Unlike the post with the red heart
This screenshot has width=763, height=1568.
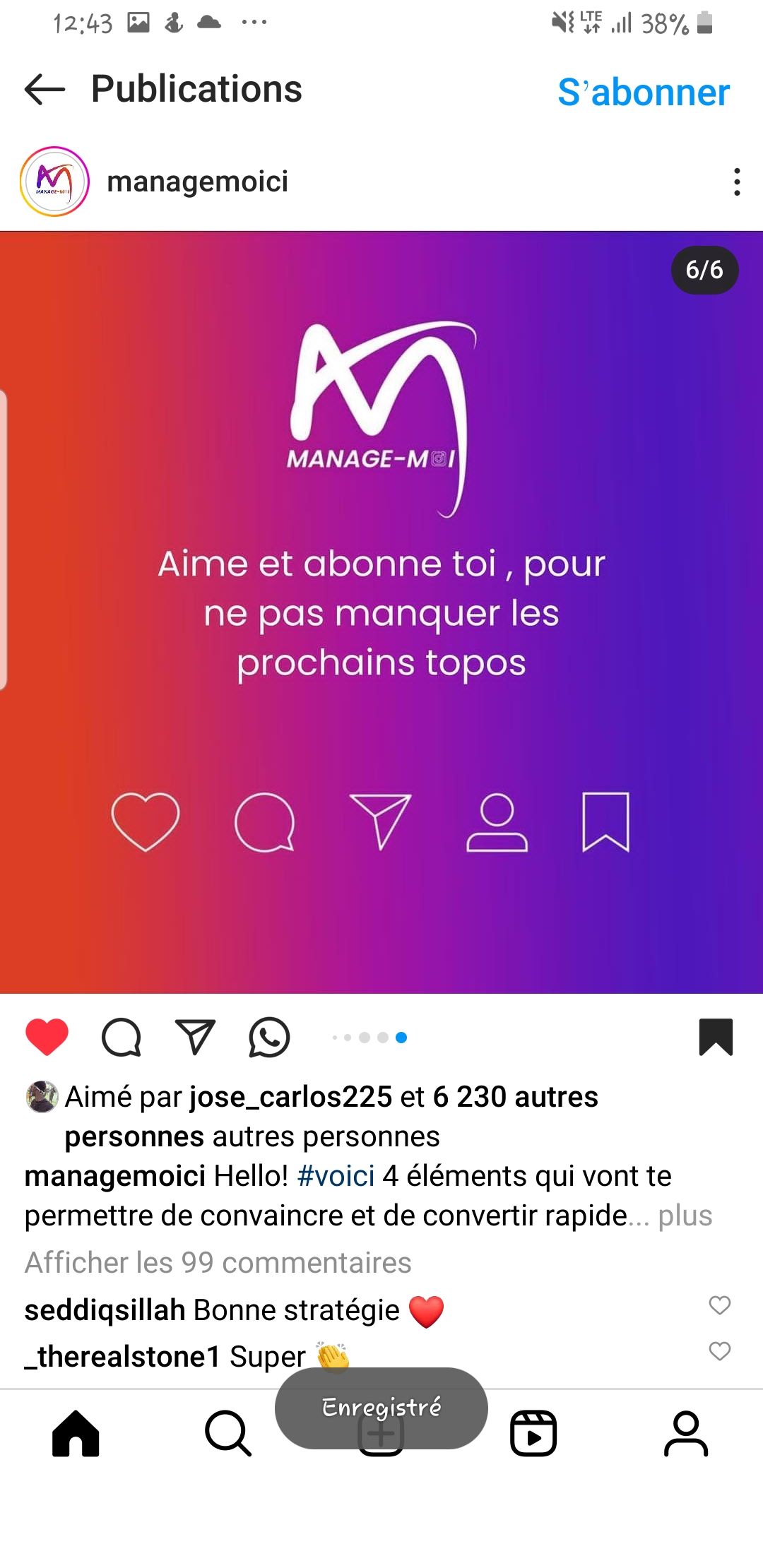point(47,1038)
